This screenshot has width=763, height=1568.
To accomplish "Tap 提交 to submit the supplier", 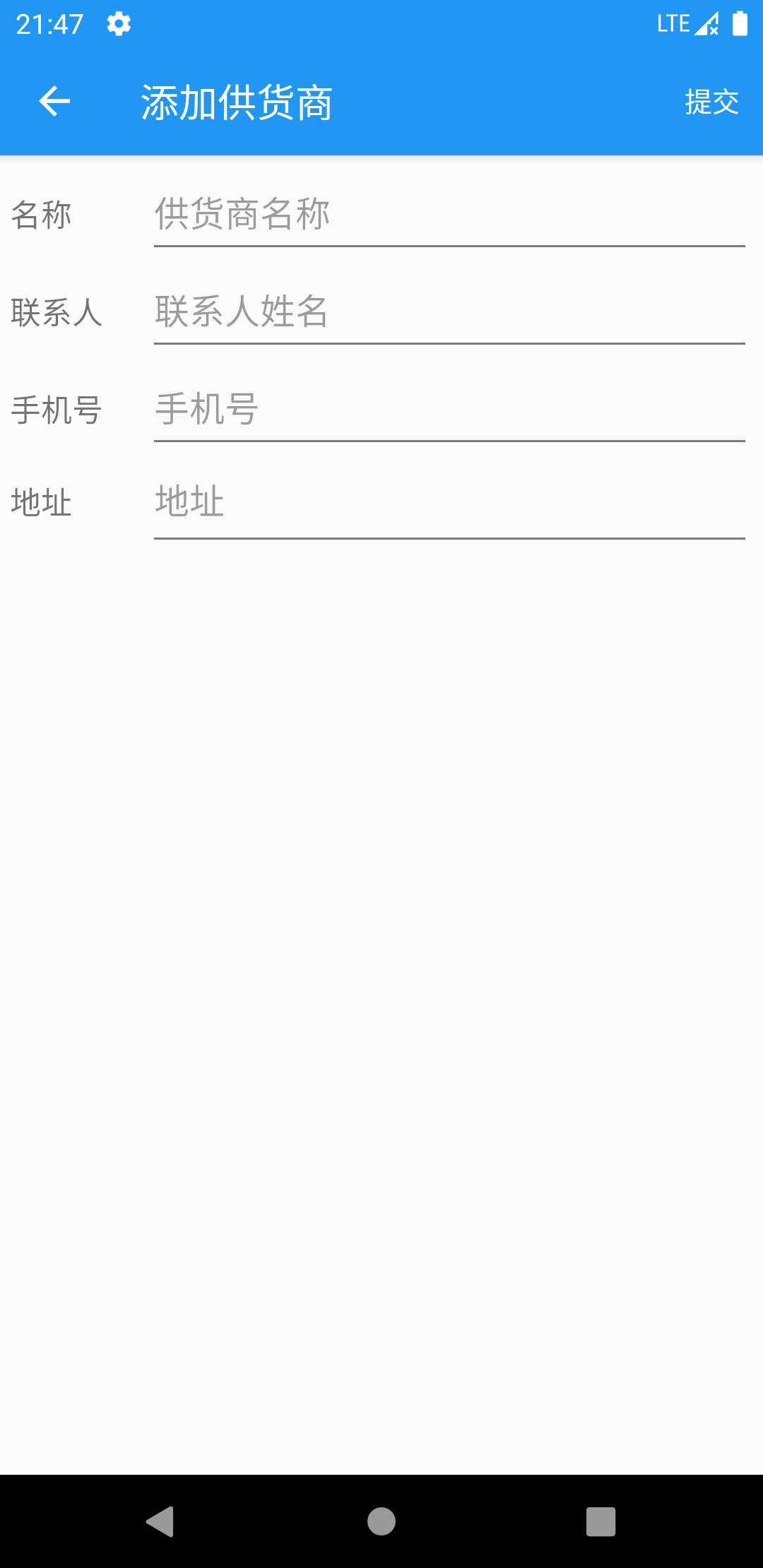I will 711,102.
